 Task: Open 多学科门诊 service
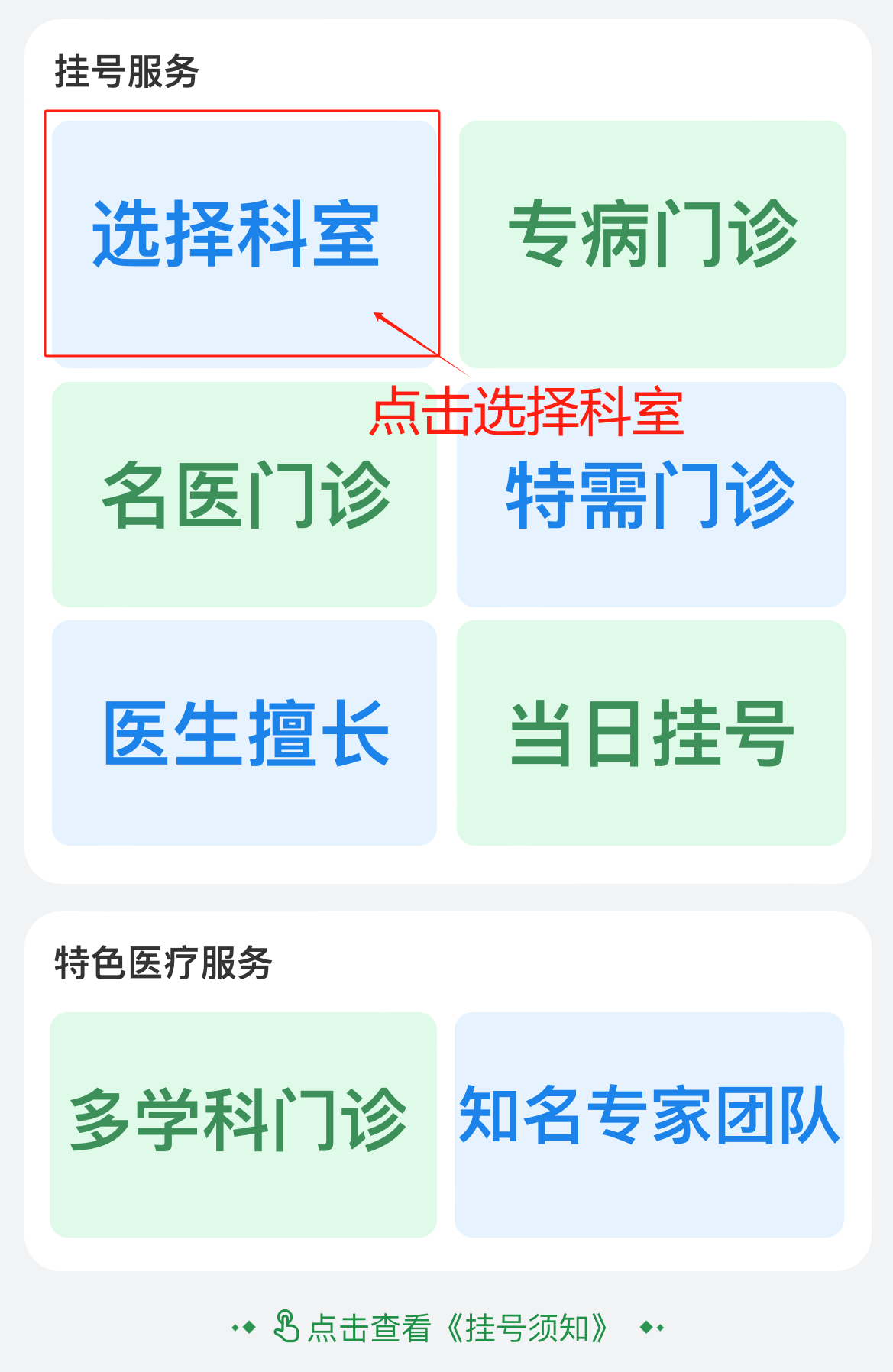tap(243, 1124)
